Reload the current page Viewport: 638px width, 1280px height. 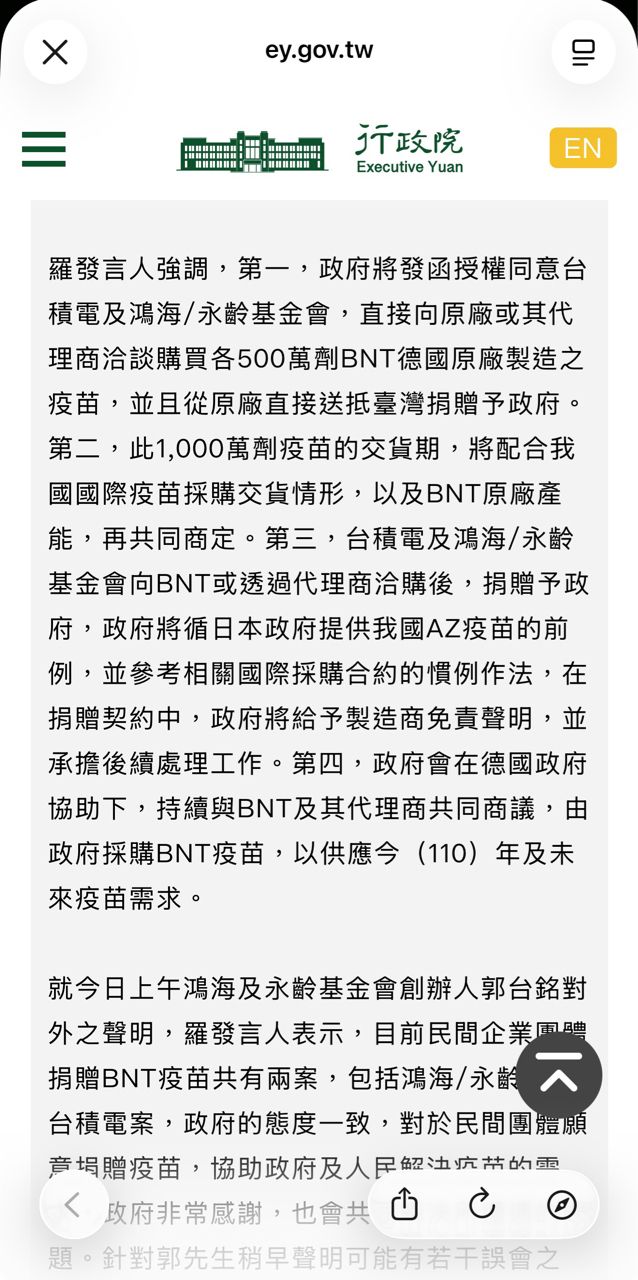(482, 1205)
